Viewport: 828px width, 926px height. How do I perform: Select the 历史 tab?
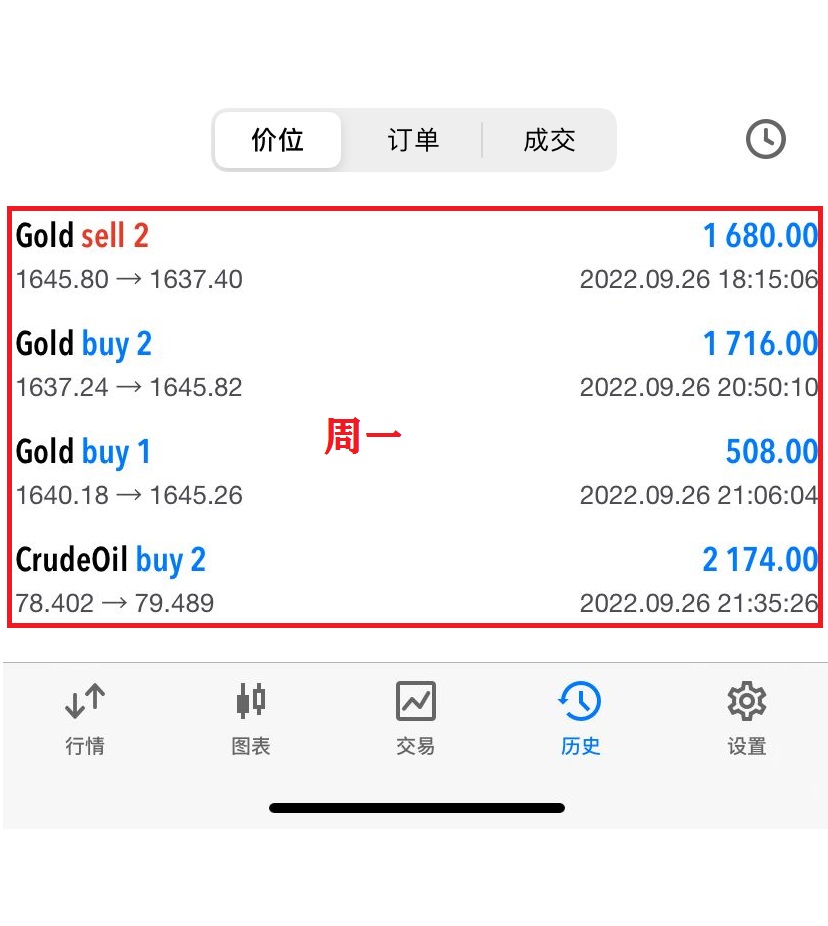coord(580,718)
